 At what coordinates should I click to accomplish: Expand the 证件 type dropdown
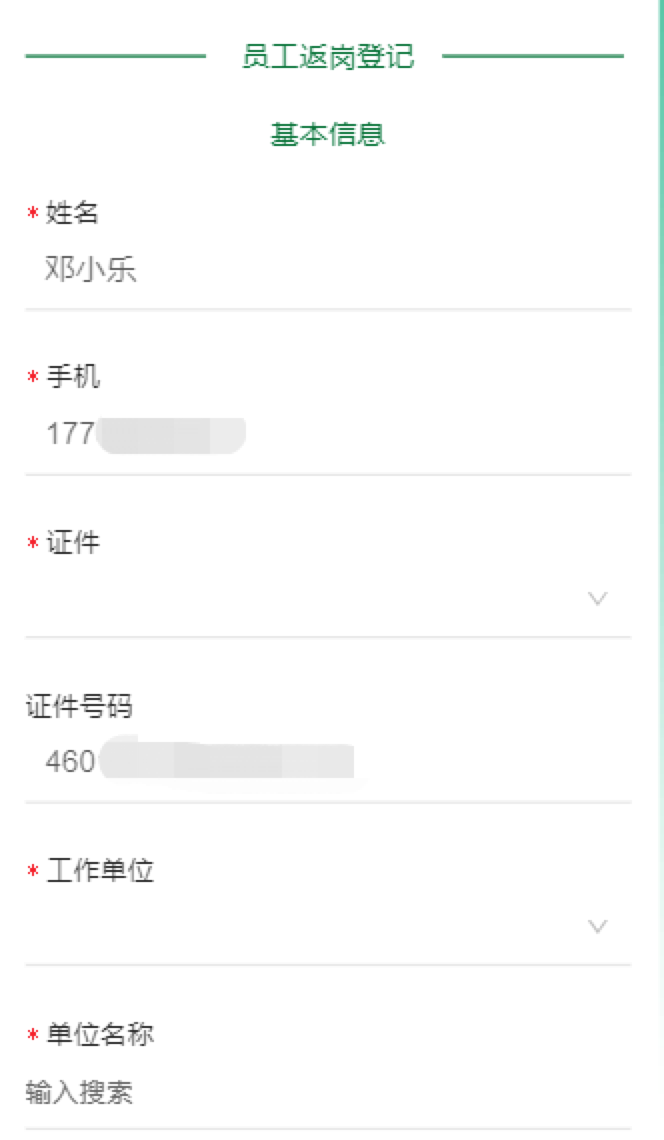click(x=327, y=599)
